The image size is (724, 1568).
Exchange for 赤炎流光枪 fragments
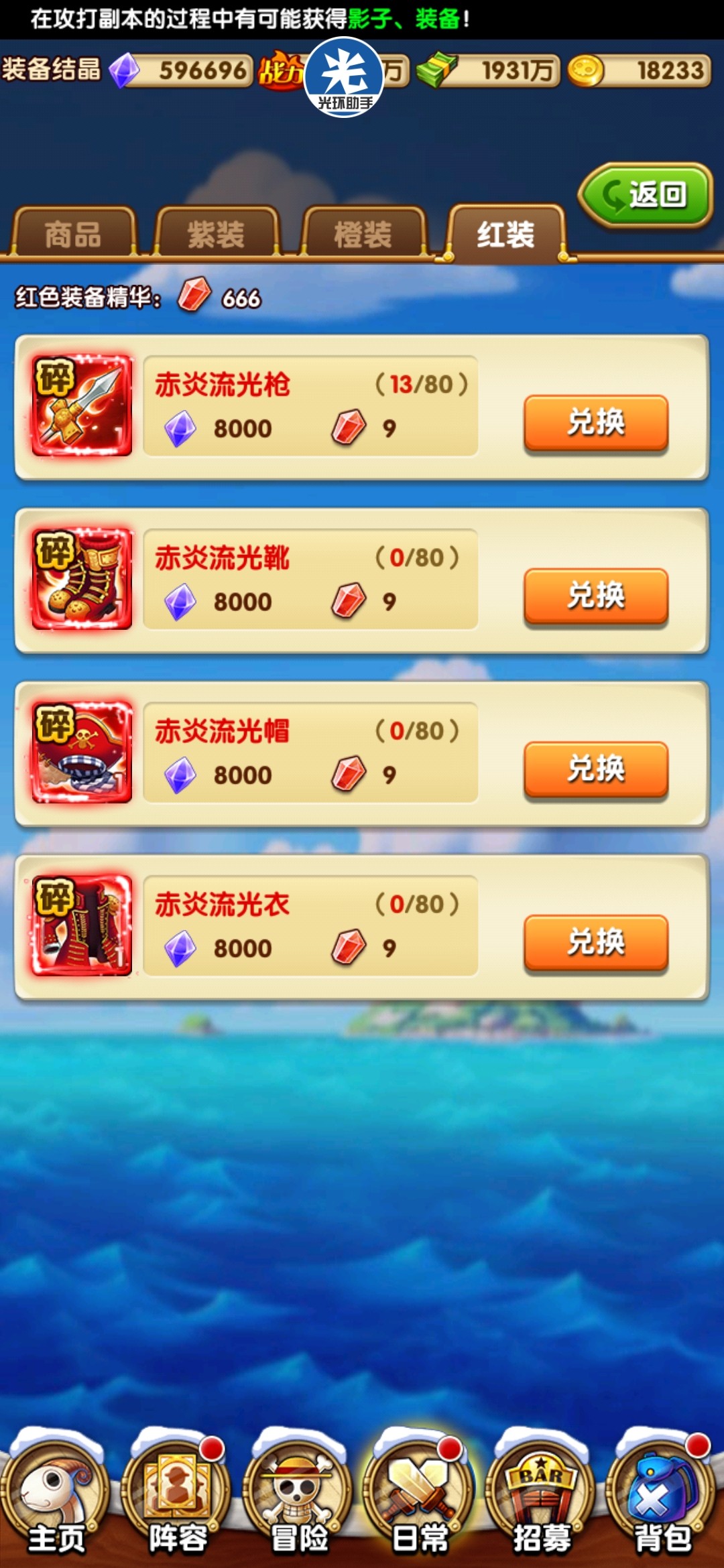click(595, 423)
